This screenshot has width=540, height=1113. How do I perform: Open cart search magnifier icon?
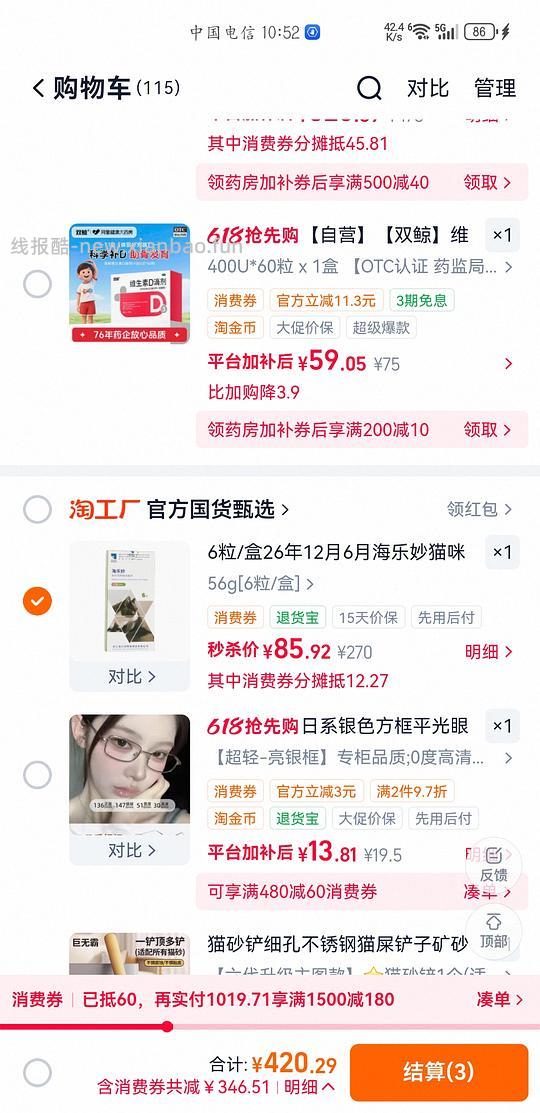point(368,89)
